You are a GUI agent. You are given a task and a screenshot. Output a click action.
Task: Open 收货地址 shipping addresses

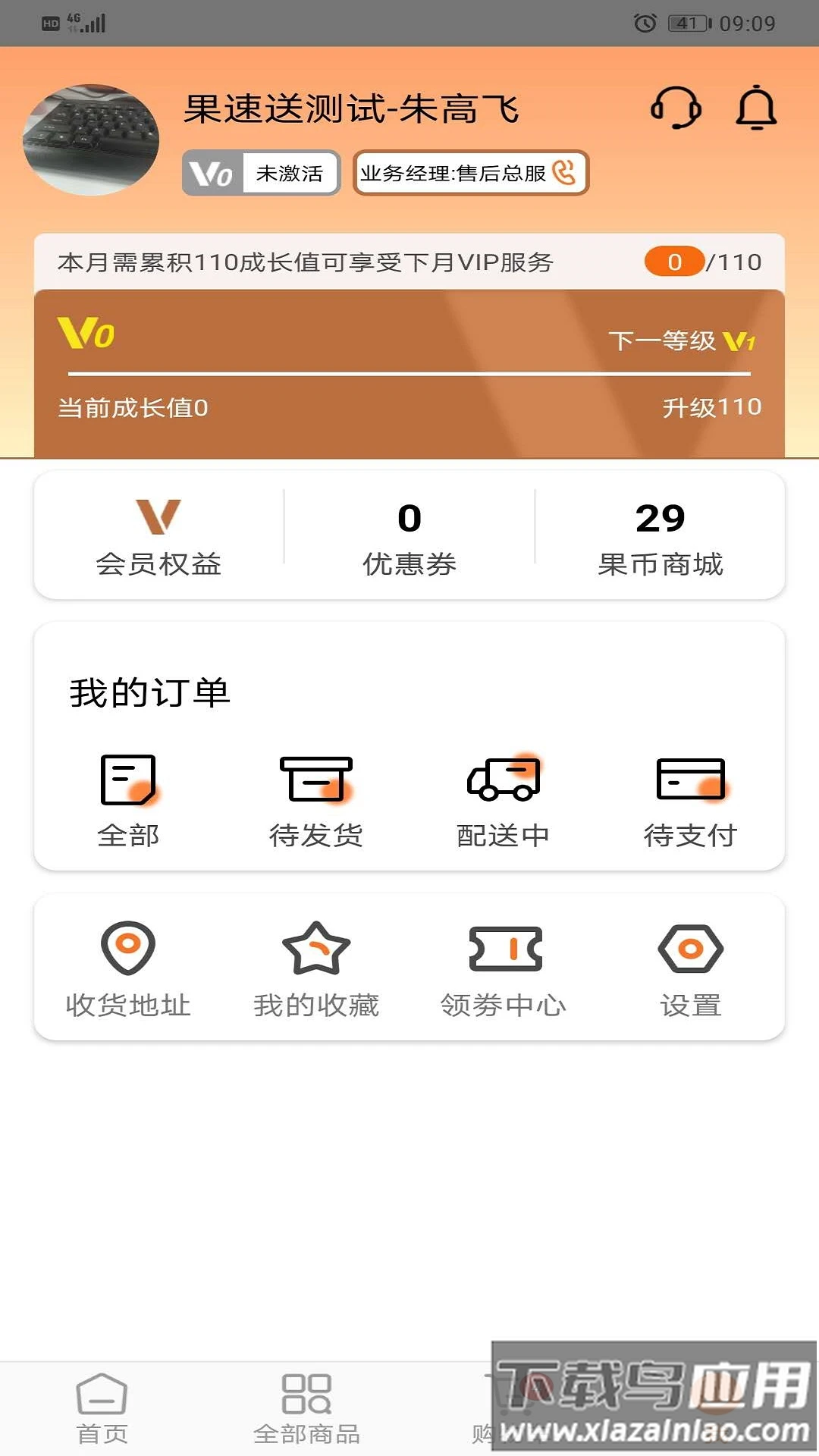click(x=128, y=968)
